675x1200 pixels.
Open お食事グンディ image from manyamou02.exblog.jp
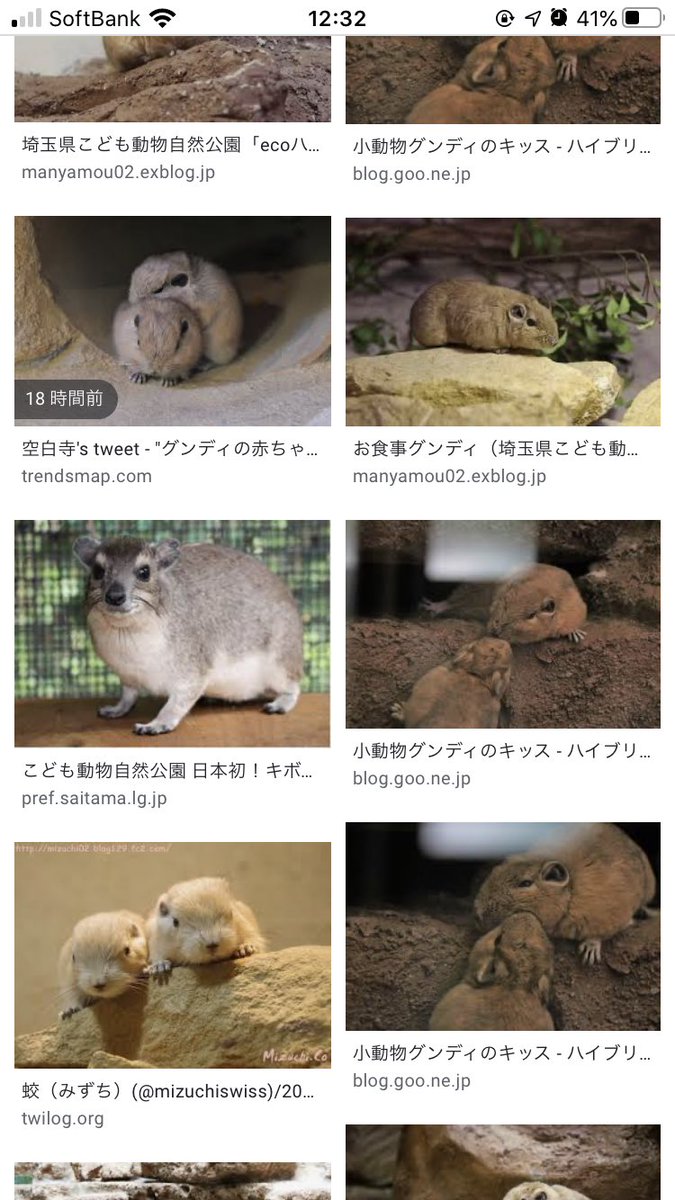coord(503,321)
